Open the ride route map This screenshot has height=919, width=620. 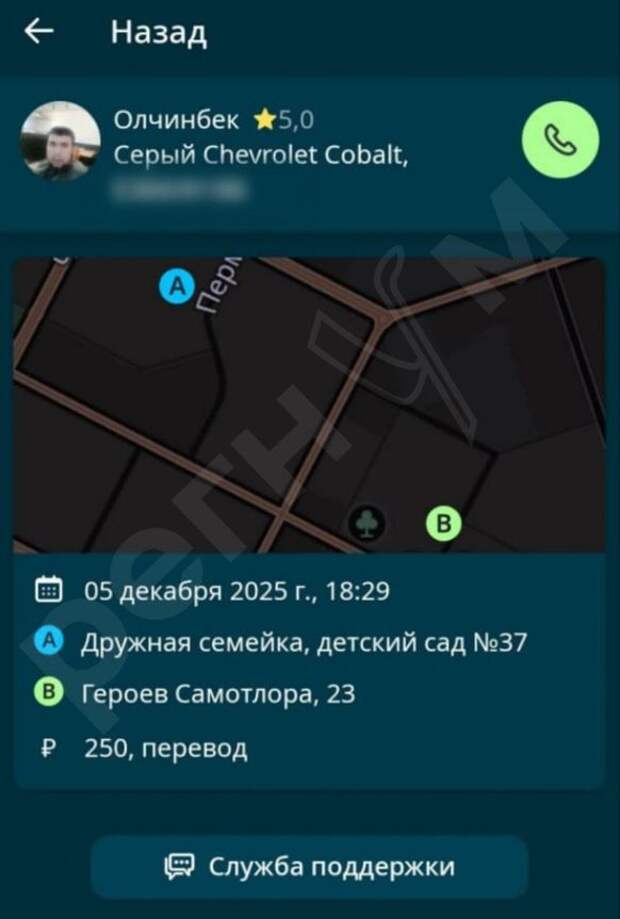[x=309, y=405]
